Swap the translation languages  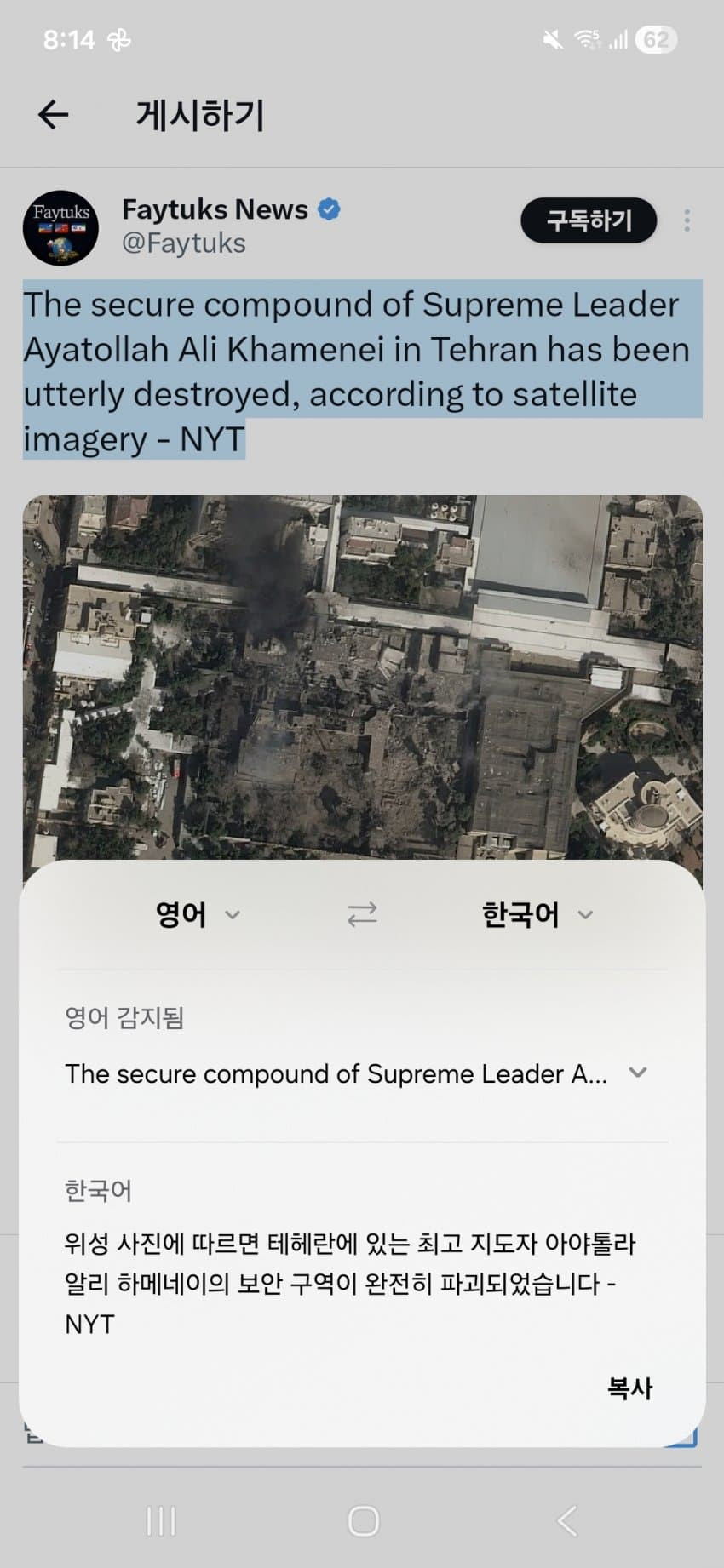362,915
